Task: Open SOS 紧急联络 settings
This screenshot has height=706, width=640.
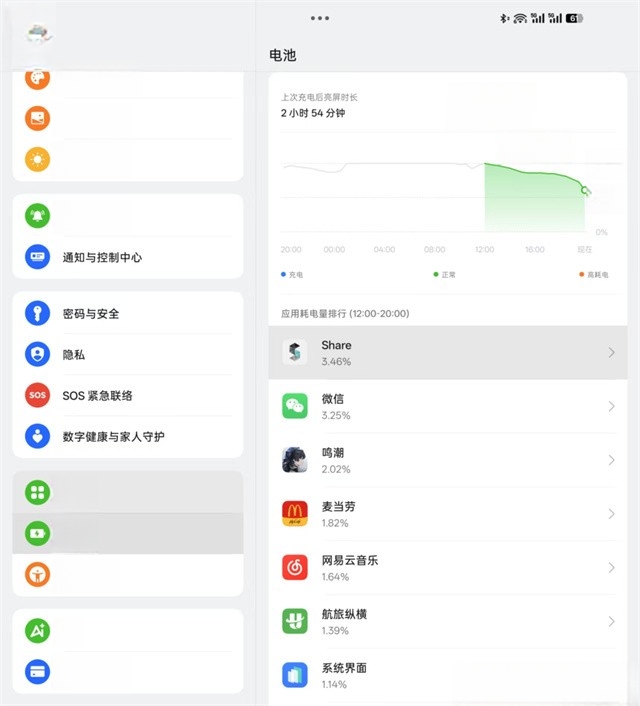Action: (97, 395)
